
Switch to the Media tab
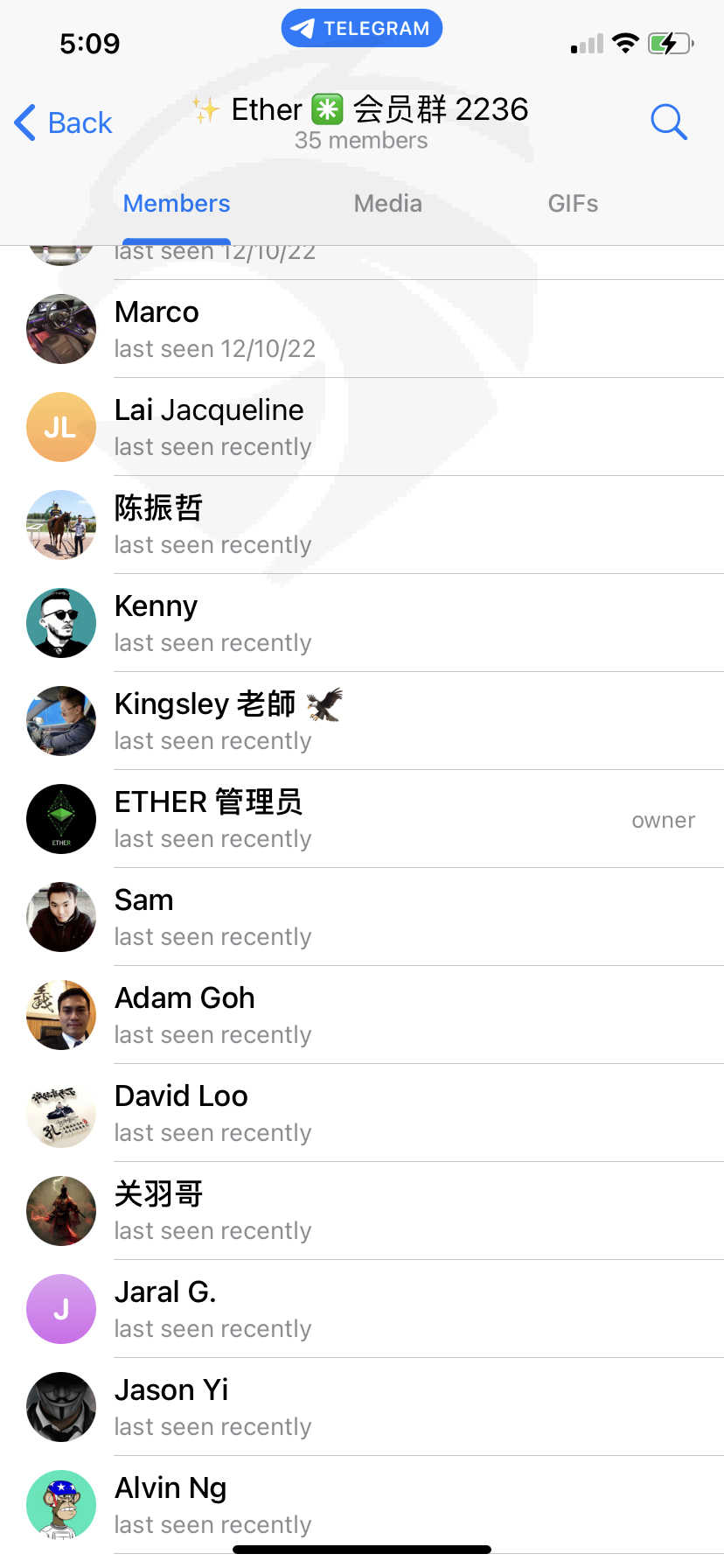pos(388,204)
